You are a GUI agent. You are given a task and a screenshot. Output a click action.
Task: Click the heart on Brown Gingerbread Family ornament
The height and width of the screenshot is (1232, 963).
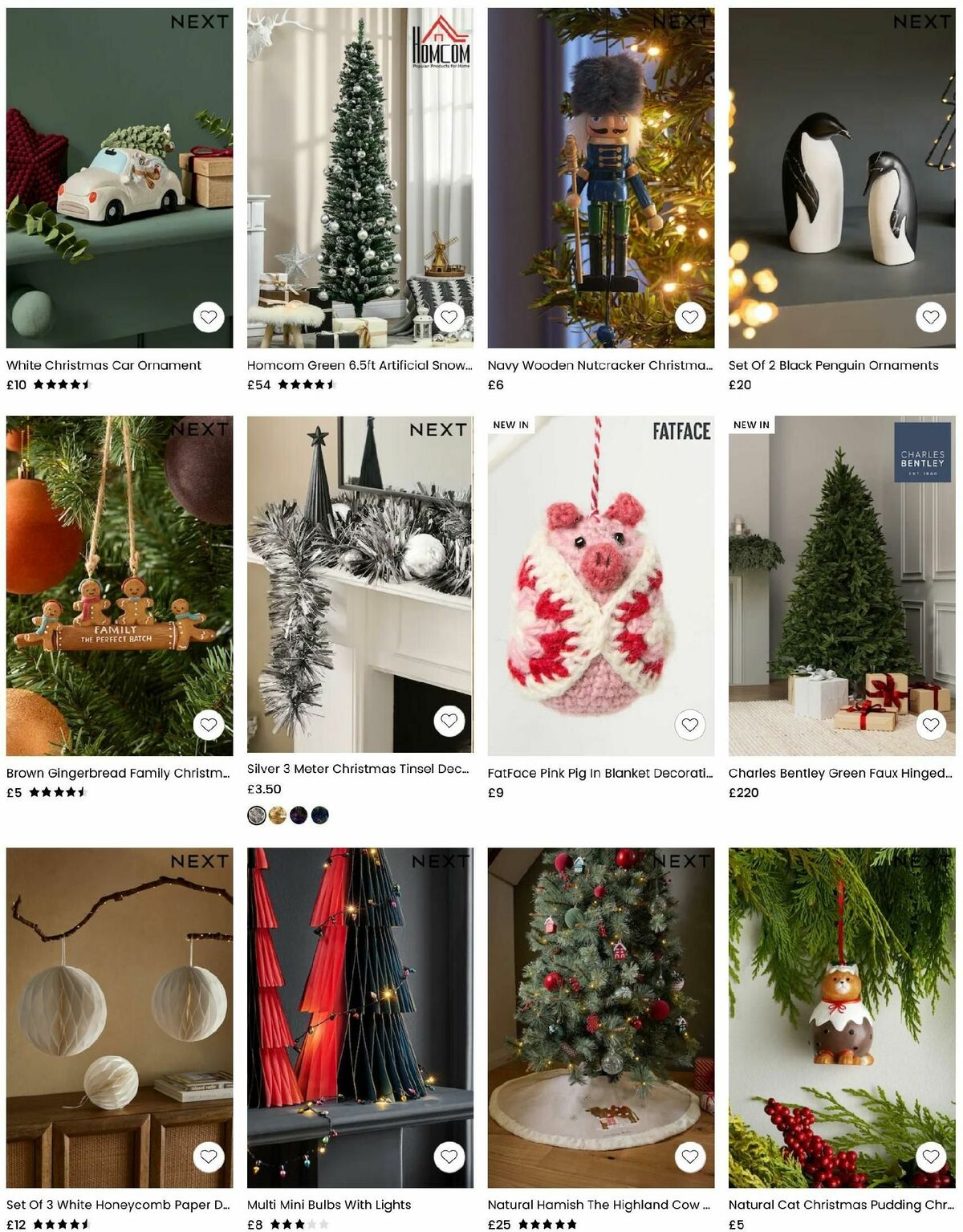(208, 726)
